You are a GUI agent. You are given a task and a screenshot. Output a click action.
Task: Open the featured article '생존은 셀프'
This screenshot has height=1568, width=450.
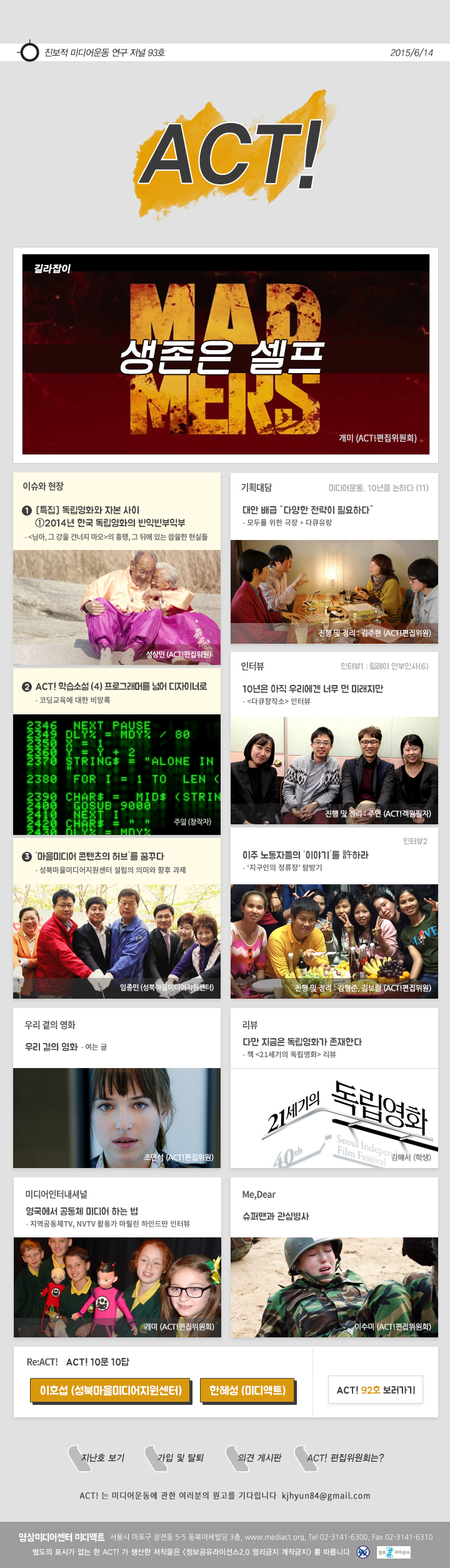pos(225,354)
